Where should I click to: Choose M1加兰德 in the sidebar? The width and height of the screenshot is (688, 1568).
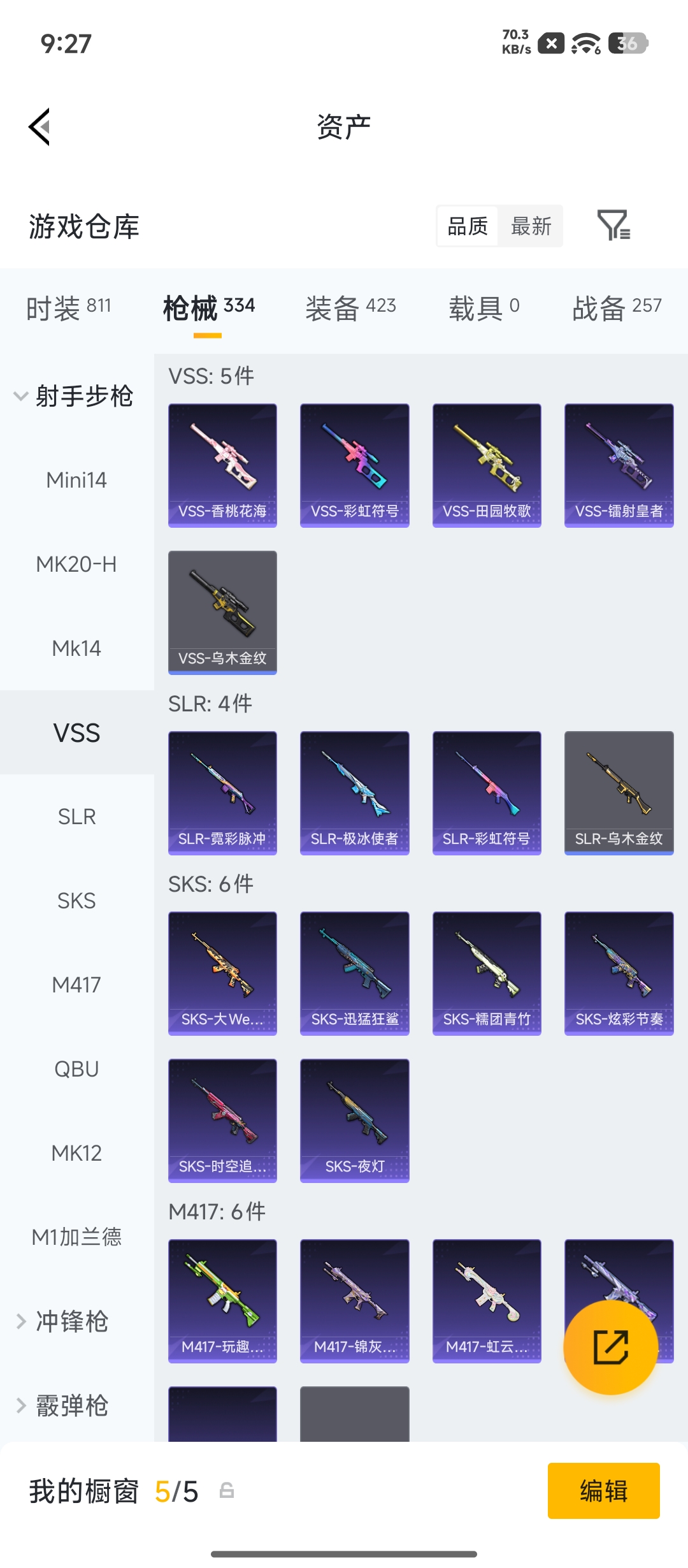pos(77,1237)
